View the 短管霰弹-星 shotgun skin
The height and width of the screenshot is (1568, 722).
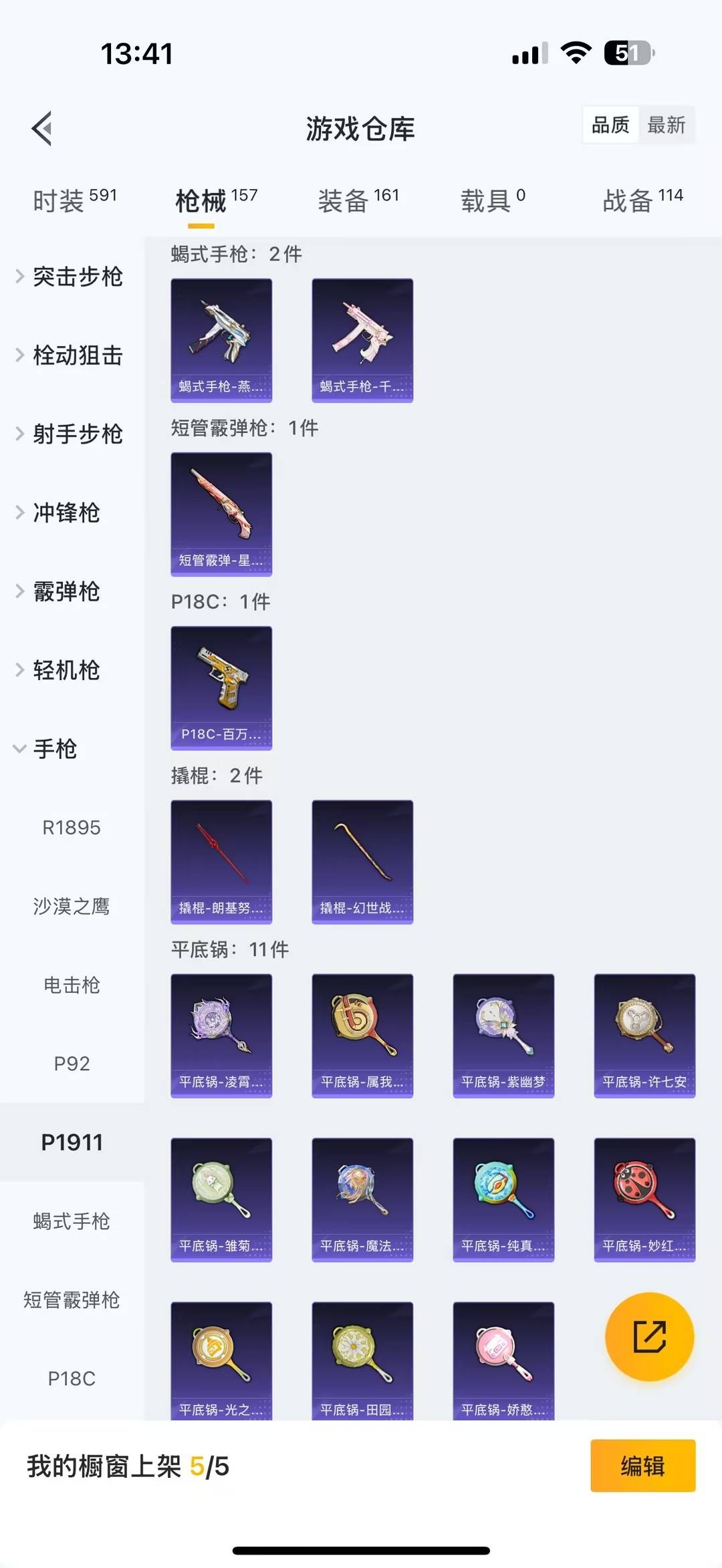tap(221, 514)
